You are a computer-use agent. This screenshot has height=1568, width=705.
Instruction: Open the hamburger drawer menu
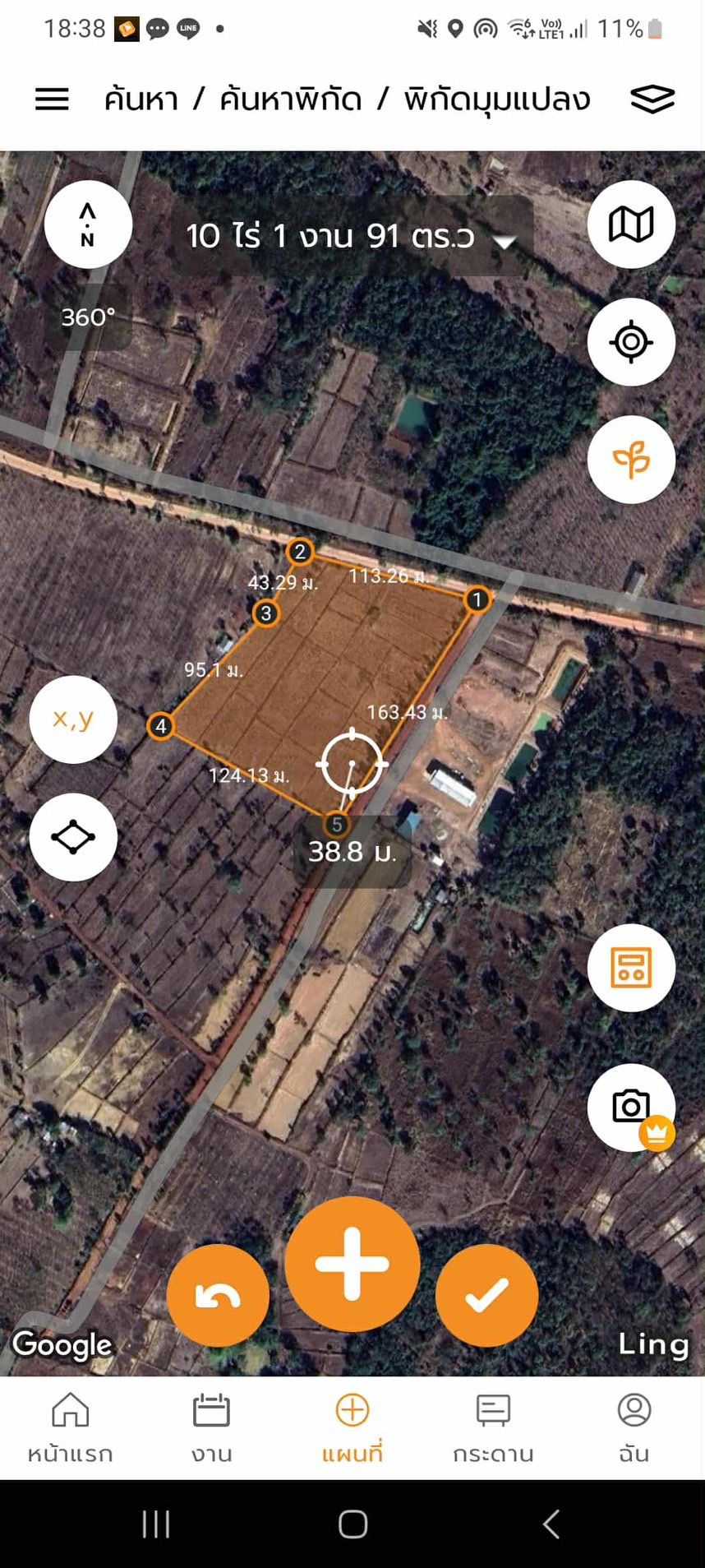click(x=52, y=99)
